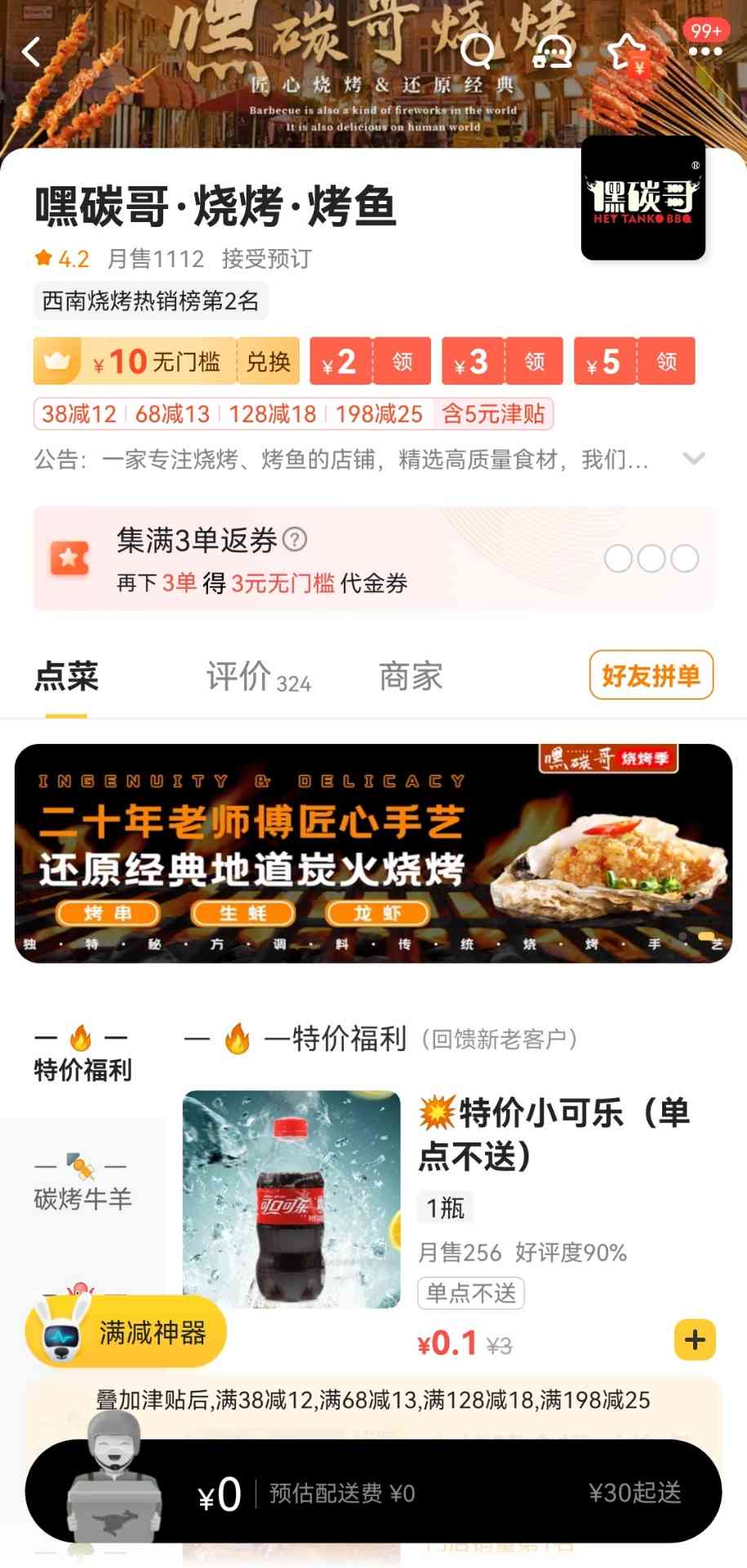Image resolution: width=747 pixels, height=1568 pixels.
Task: Add 特价小可乐 to the cart
Action: (x=694, y=1339)
